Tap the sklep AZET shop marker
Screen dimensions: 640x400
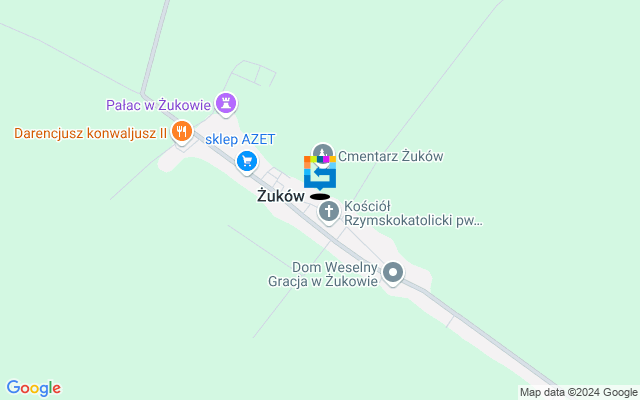pyautogui.click(x=246, y=160)
